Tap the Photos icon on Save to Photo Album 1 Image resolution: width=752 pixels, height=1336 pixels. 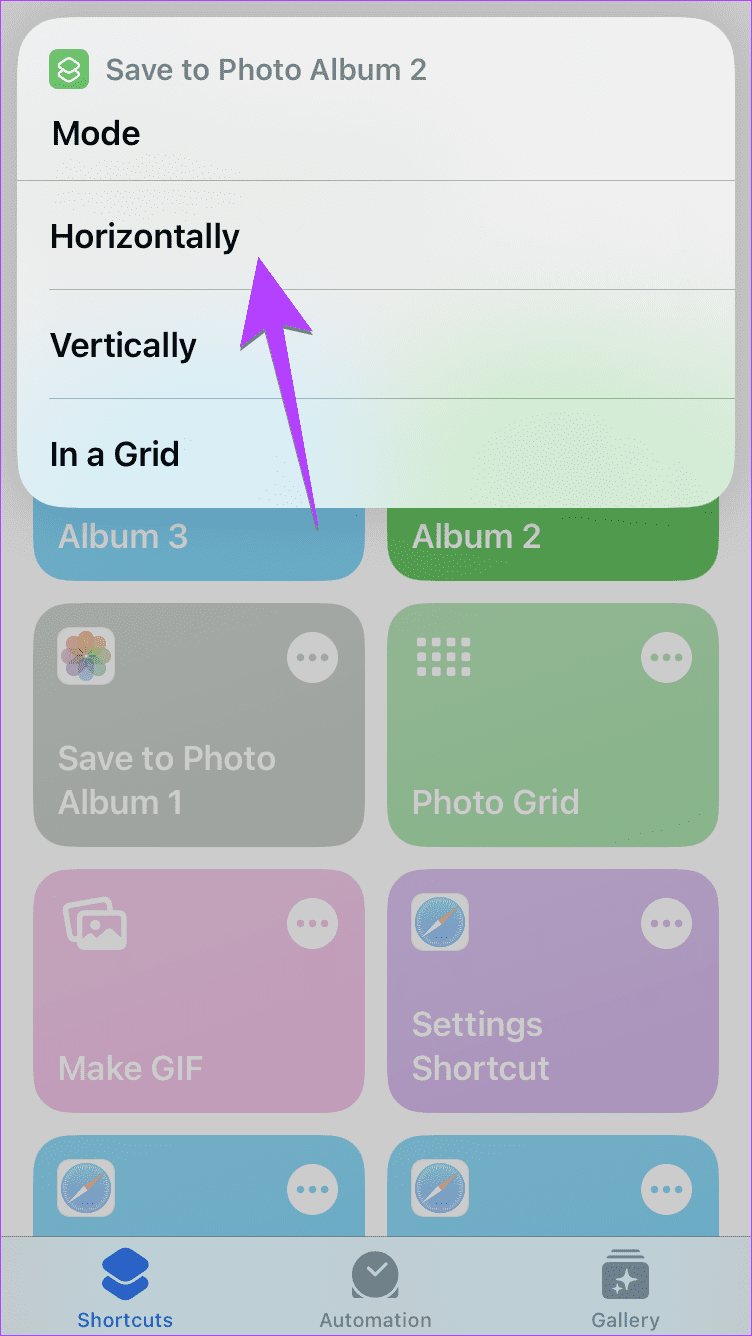click(x=85, y=657)
